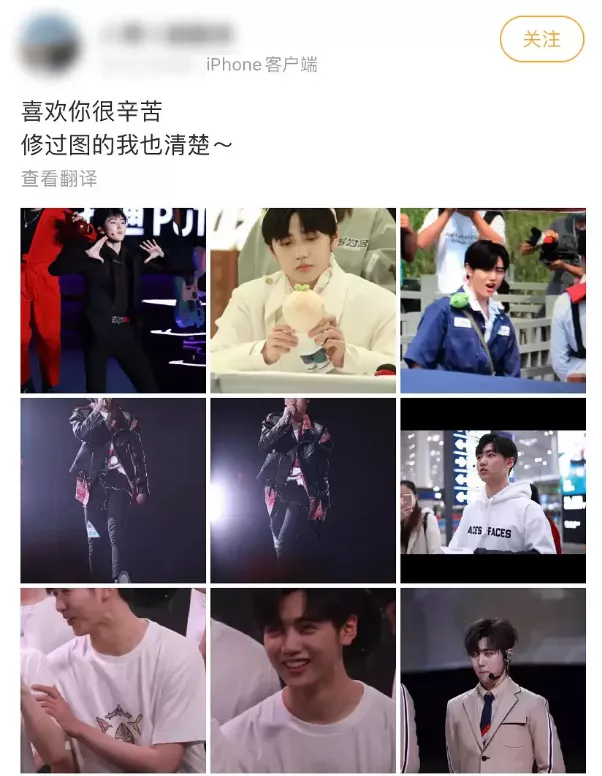View the blue work uniform photo
This screenshot has width=602, height=776.
pyautogui.click(x=493, y=300)
